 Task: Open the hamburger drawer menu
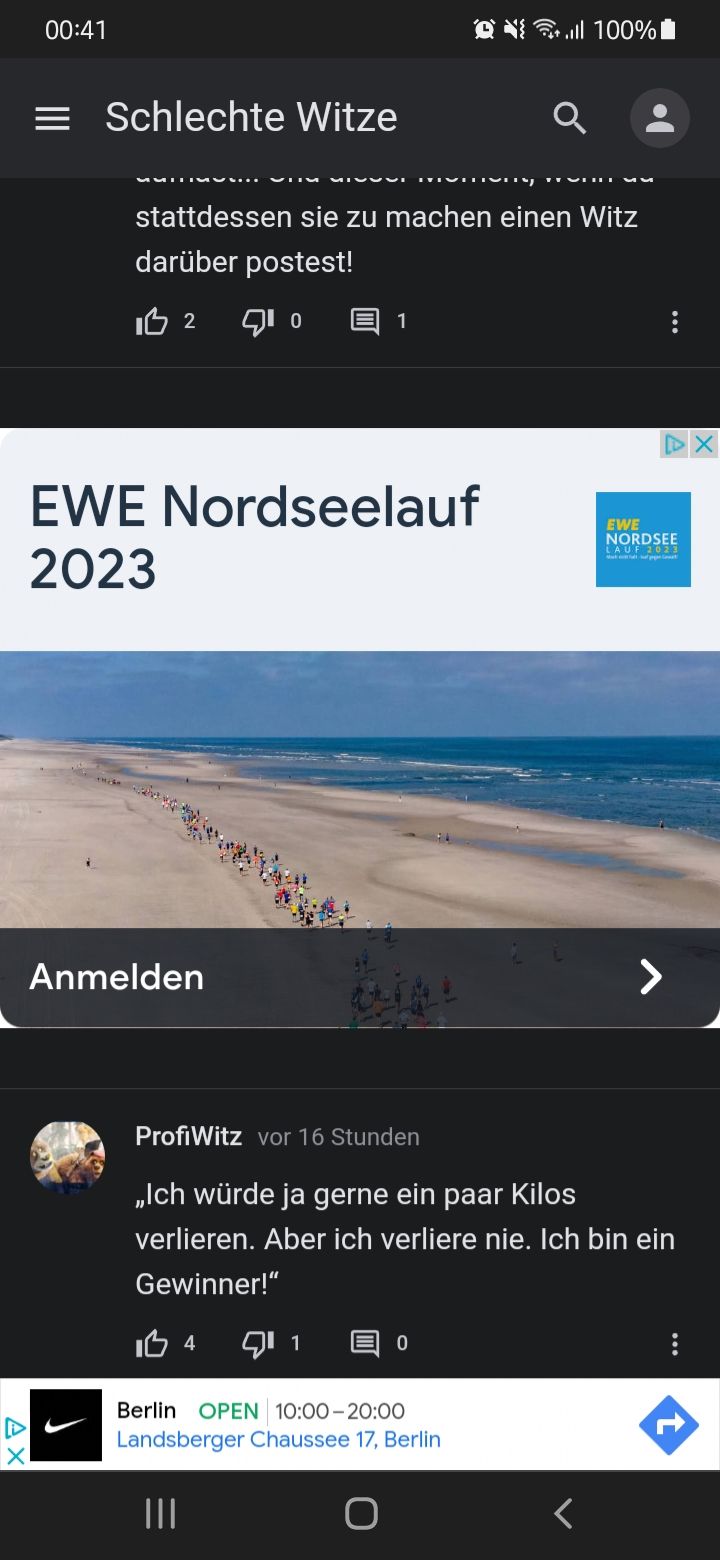pos(52,119)
